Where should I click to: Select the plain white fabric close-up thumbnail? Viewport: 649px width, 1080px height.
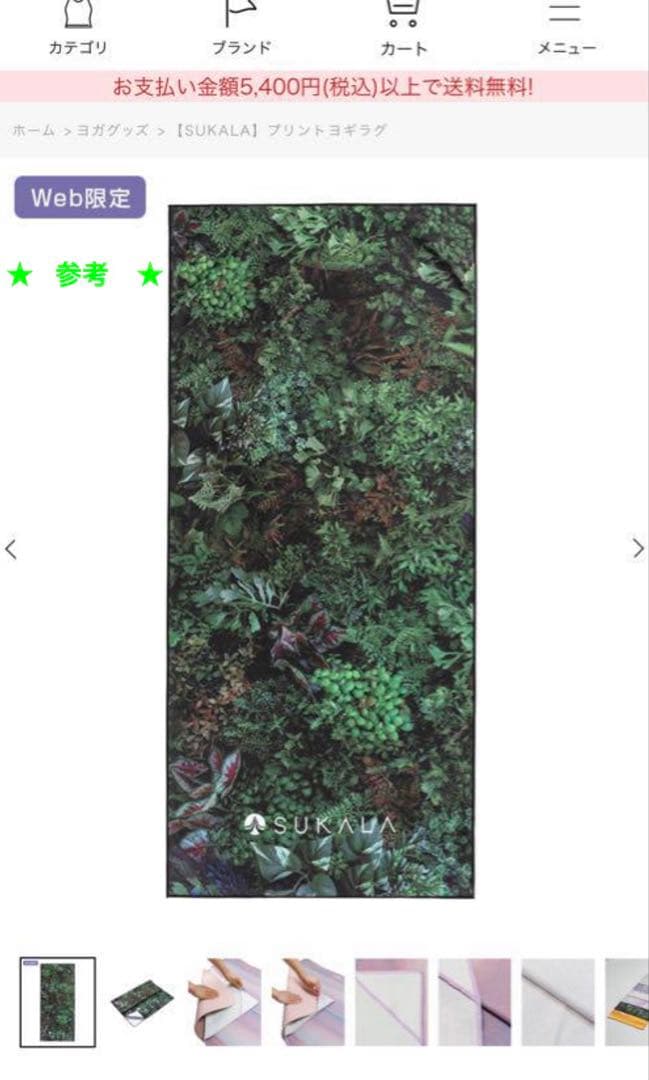pos(557,1001)
